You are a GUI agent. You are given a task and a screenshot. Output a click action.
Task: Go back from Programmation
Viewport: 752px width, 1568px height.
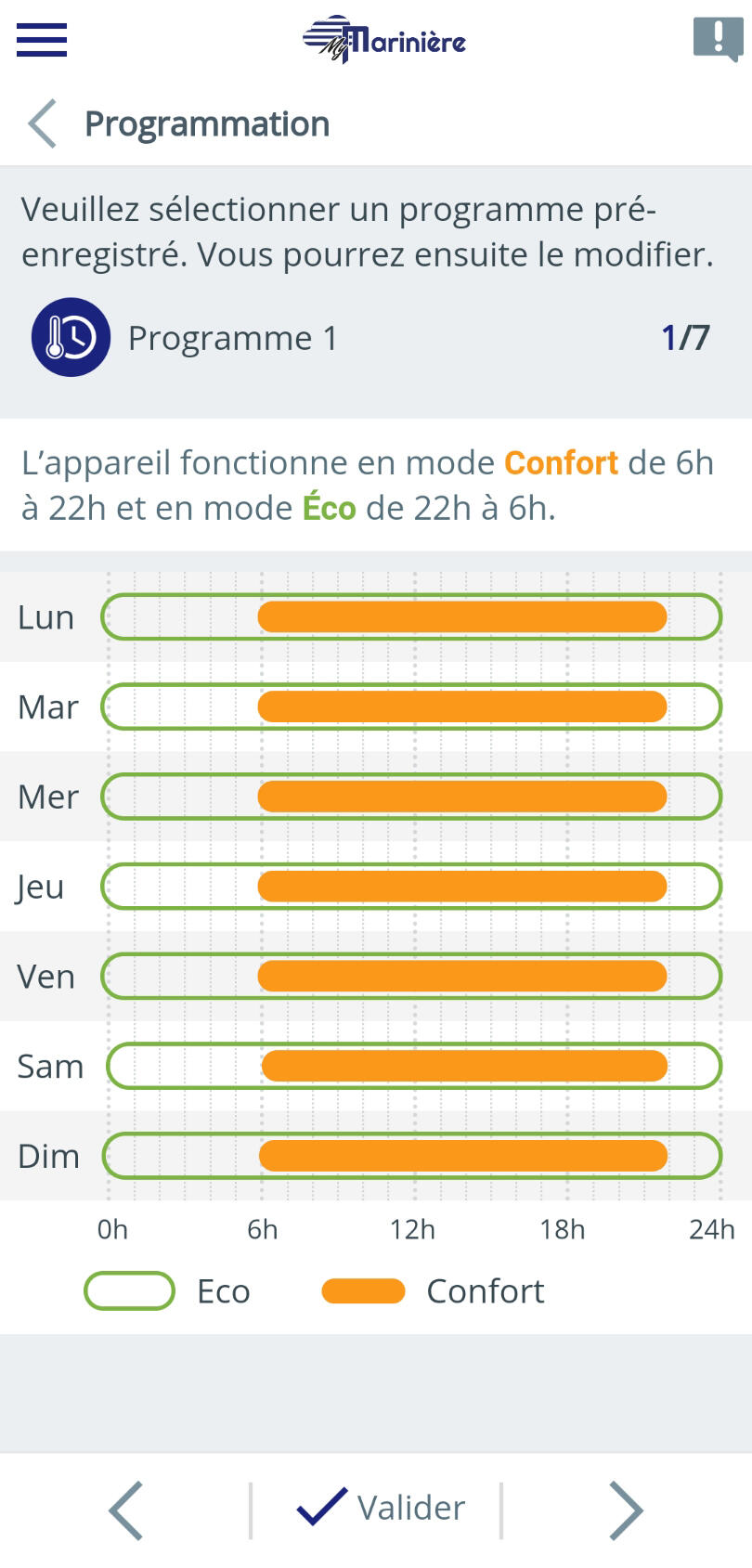(43, 123)
